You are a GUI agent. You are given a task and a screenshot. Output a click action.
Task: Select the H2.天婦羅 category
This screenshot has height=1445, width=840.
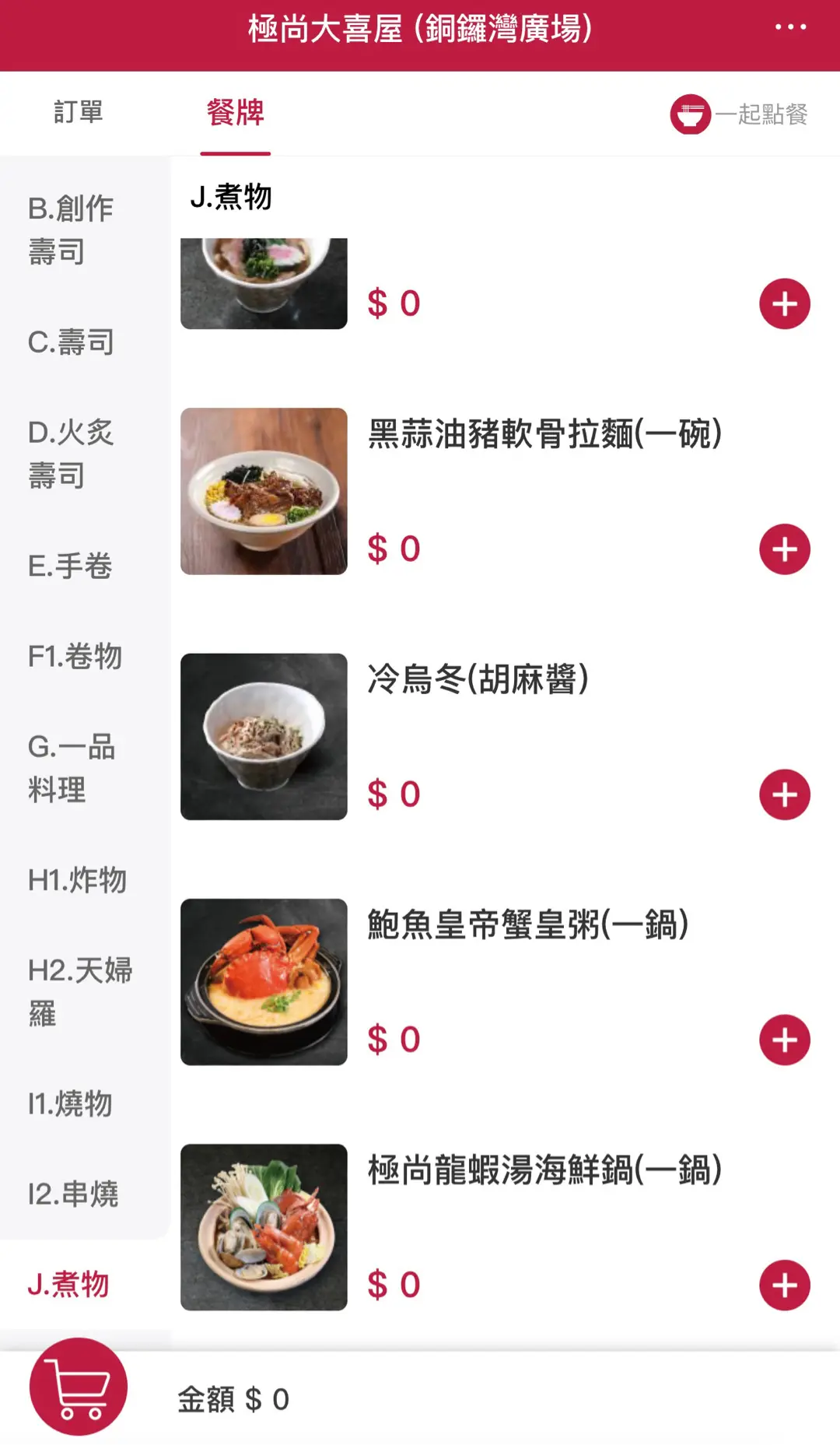point(79,992)
